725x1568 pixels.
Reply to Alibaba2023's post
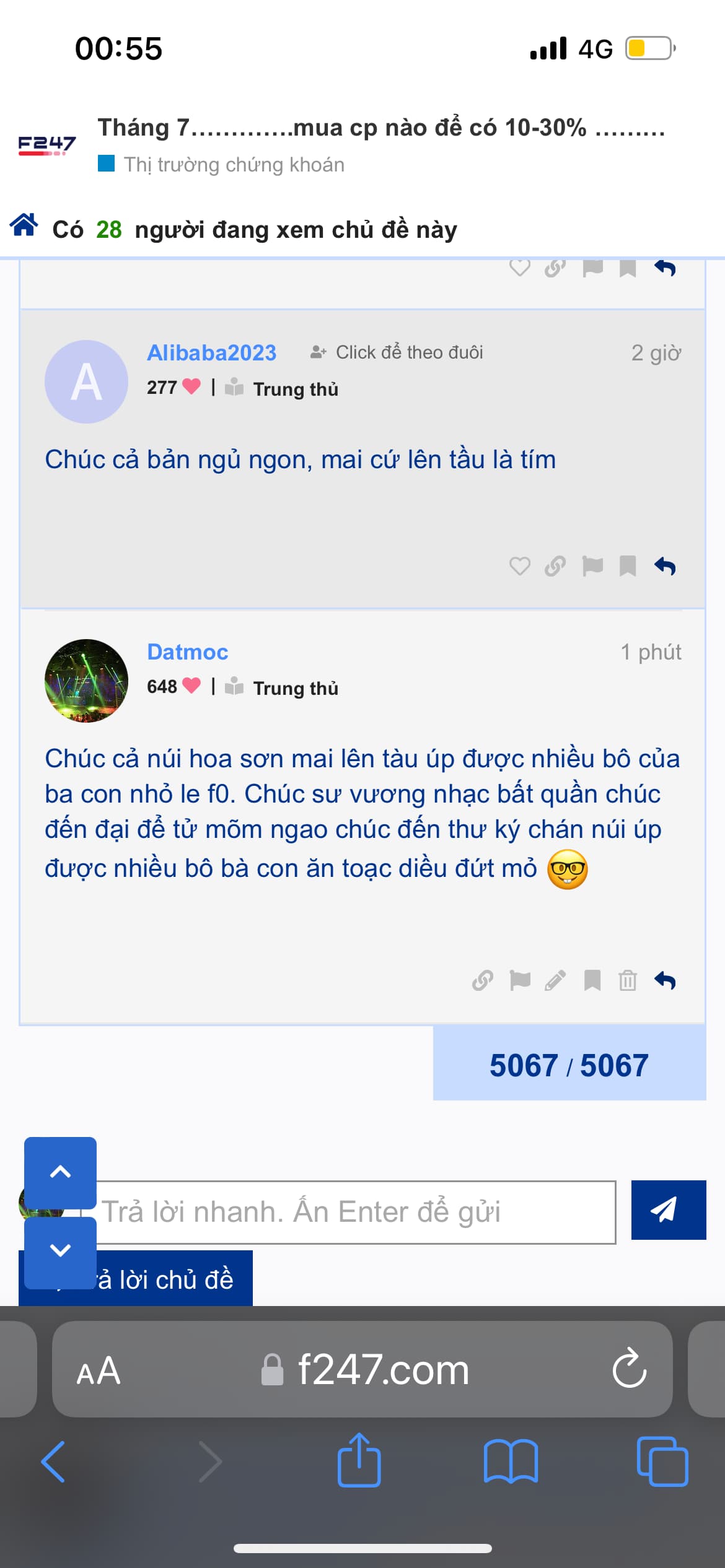[665, 566]
